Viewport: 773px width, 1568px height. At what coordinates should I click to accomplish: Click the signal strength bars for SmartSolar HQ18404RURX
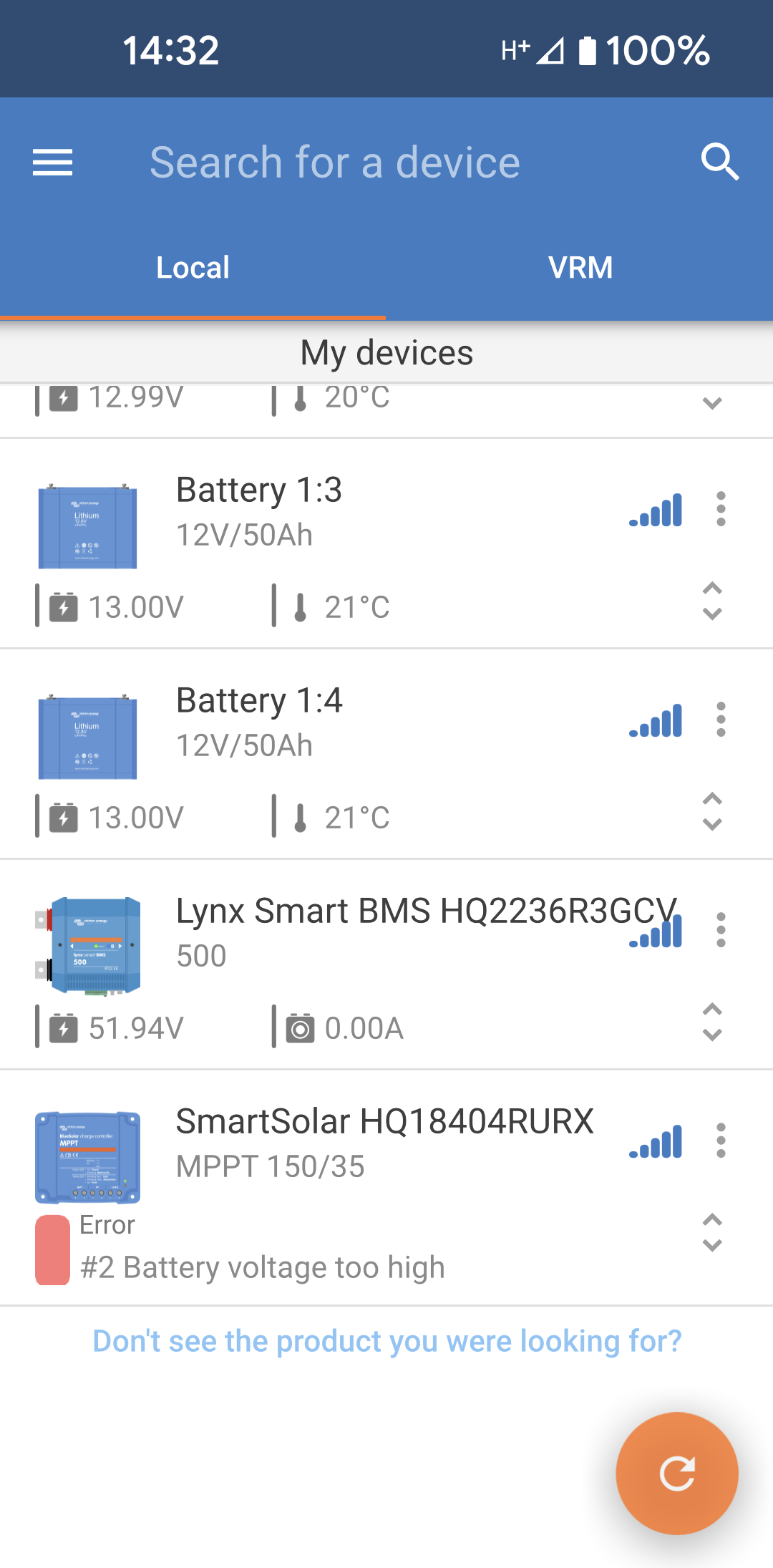pos(654,1140)
